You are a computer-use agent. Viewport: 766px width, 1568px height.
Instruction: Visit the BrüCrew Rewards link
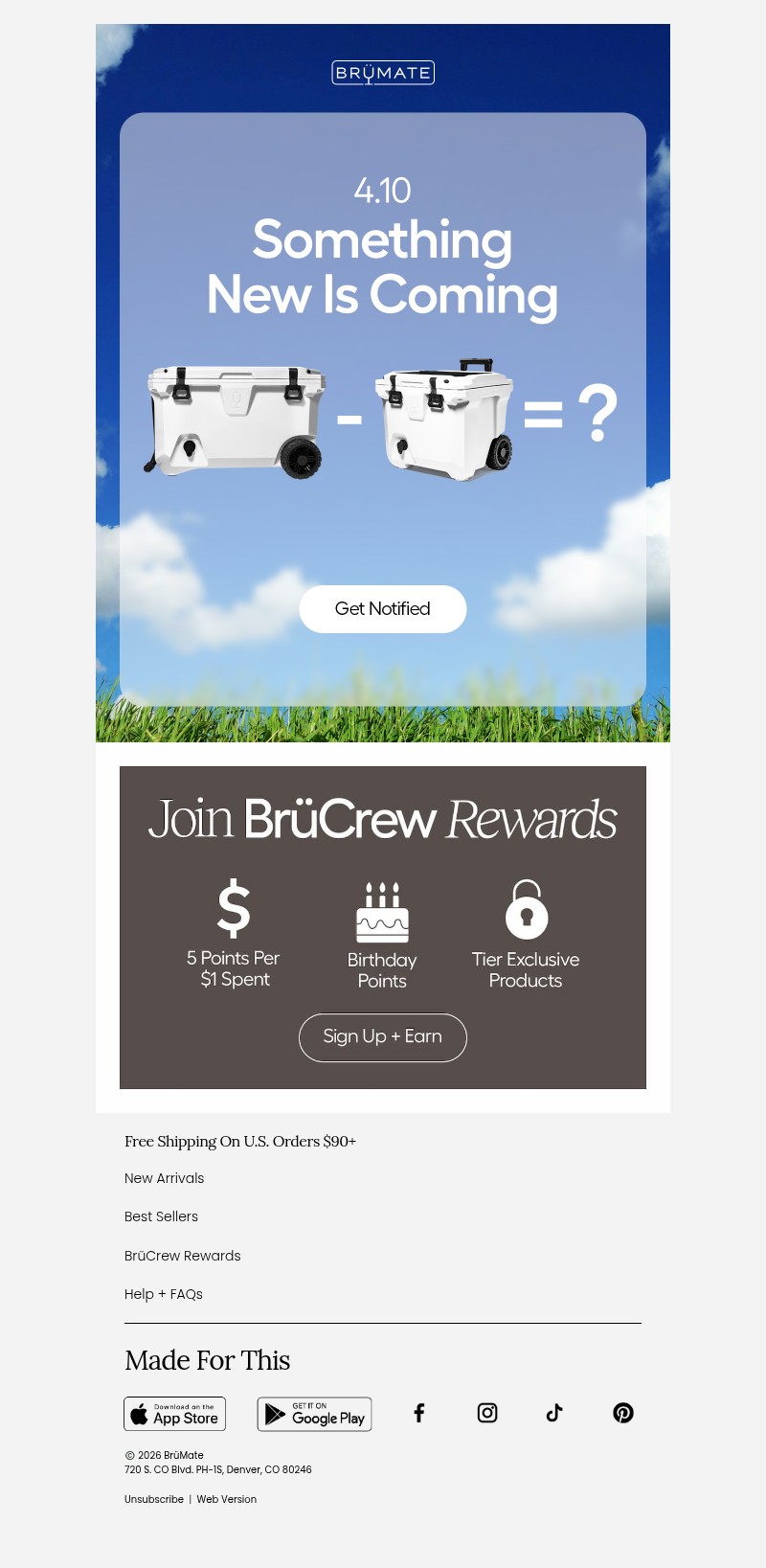pyautogui.click(x=182, y=1256)
